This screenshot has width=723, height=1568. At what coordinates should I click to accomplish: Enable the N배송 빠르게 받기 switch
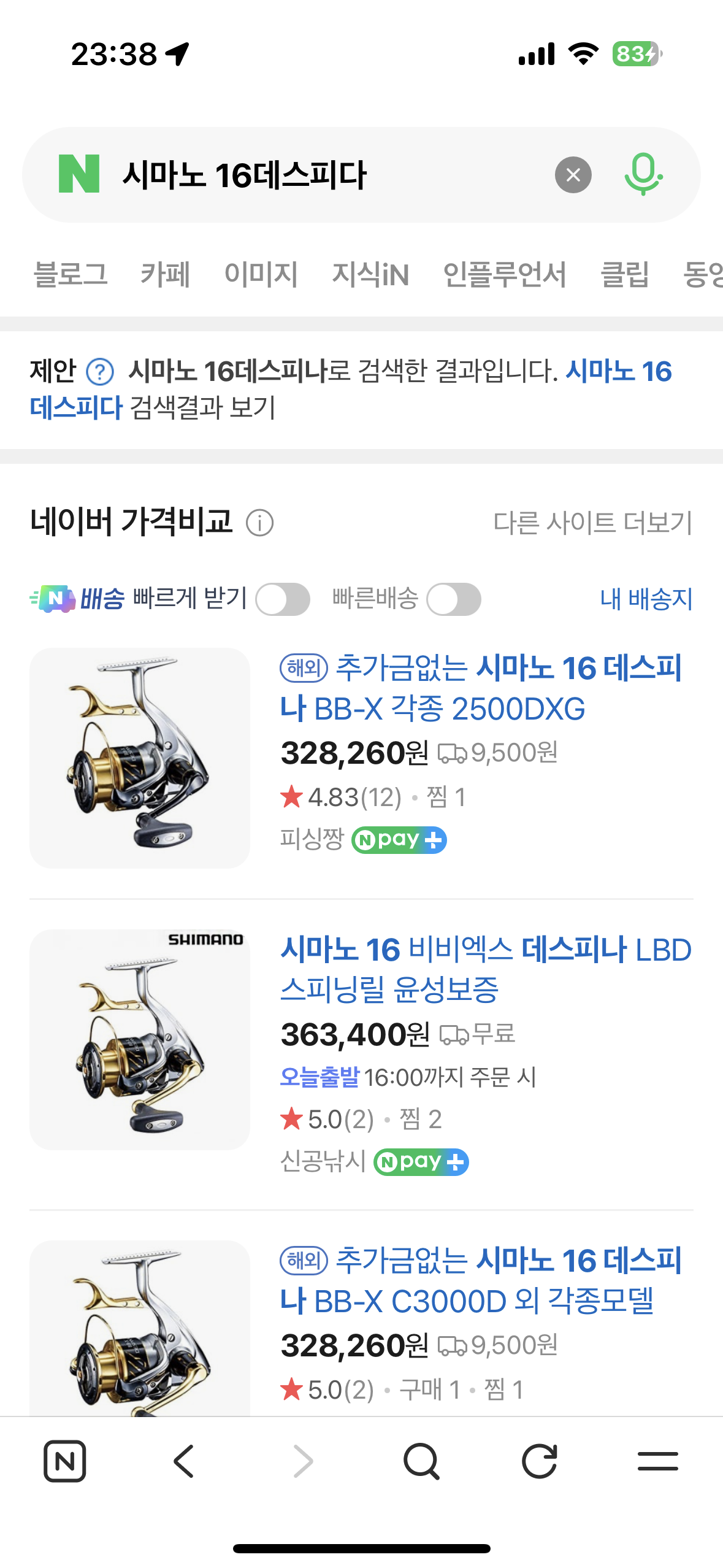coord(283,599)
